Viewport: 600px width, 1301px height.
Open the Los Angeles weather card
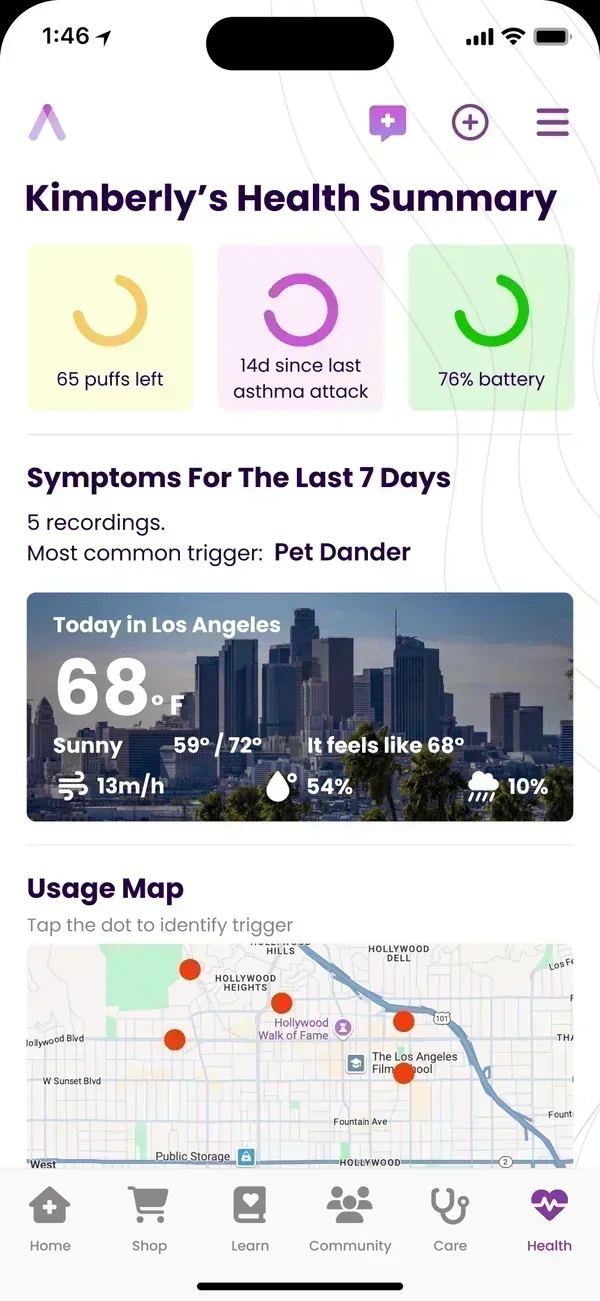click(x=300, y=707)
